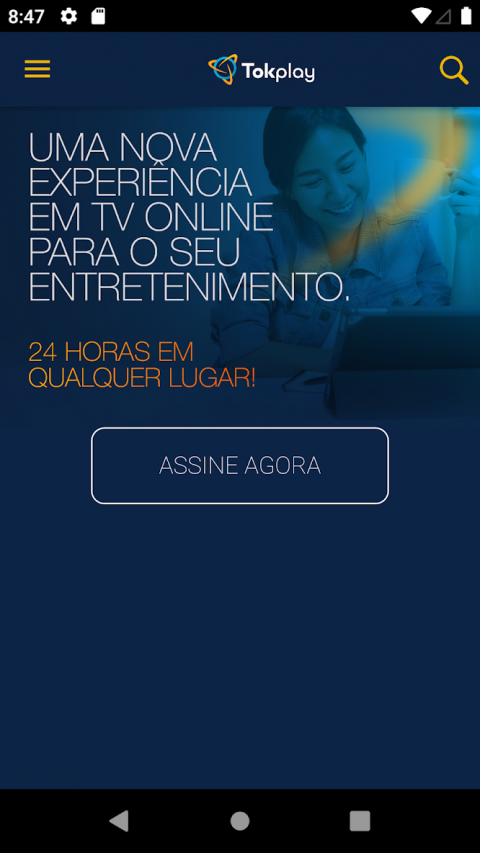Open recent apps from the navigation bar
This screenshot has width=480, height=853.
(360, 821)
